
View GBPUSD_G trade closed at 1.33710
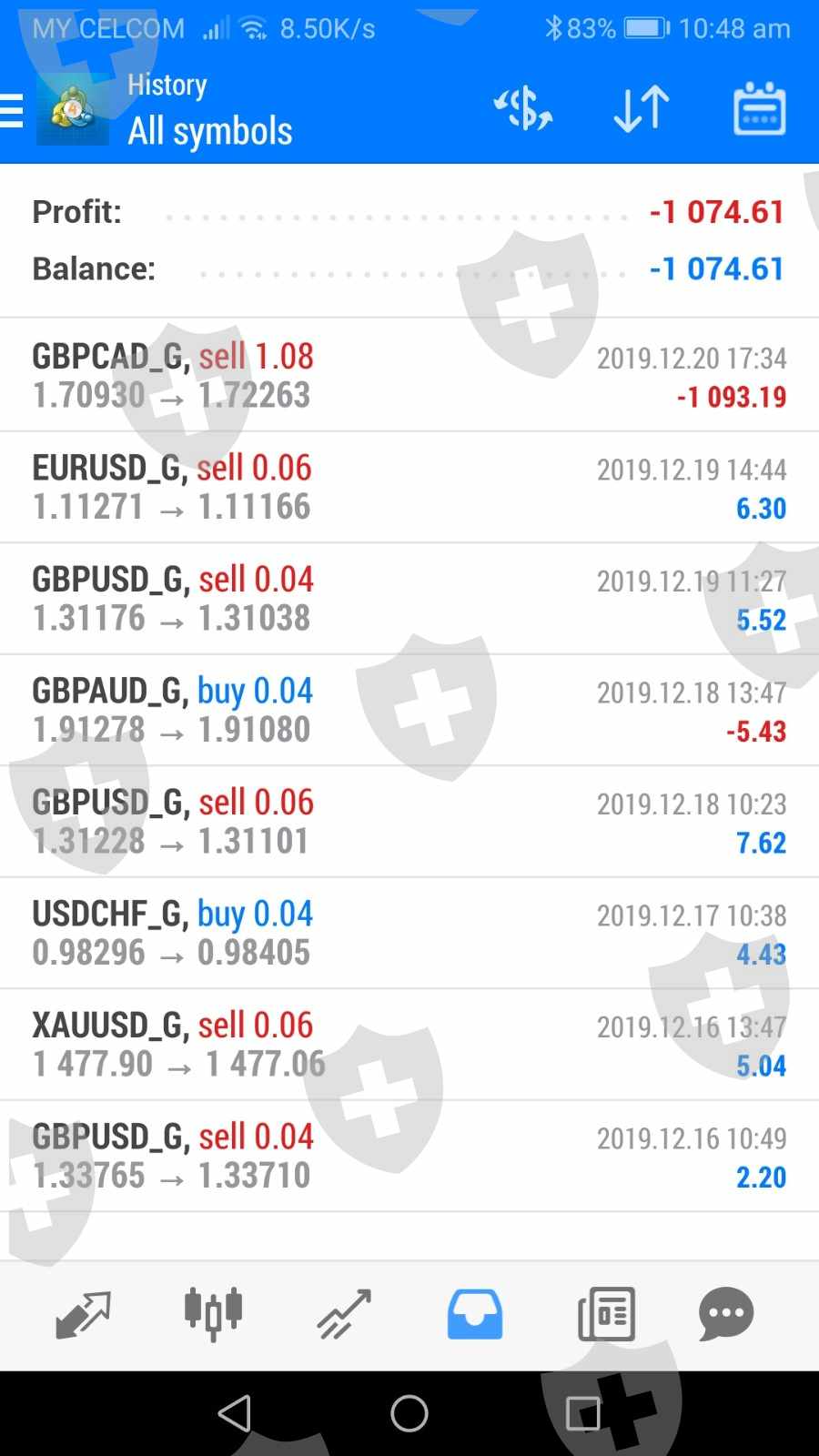tap(409, 1156)
